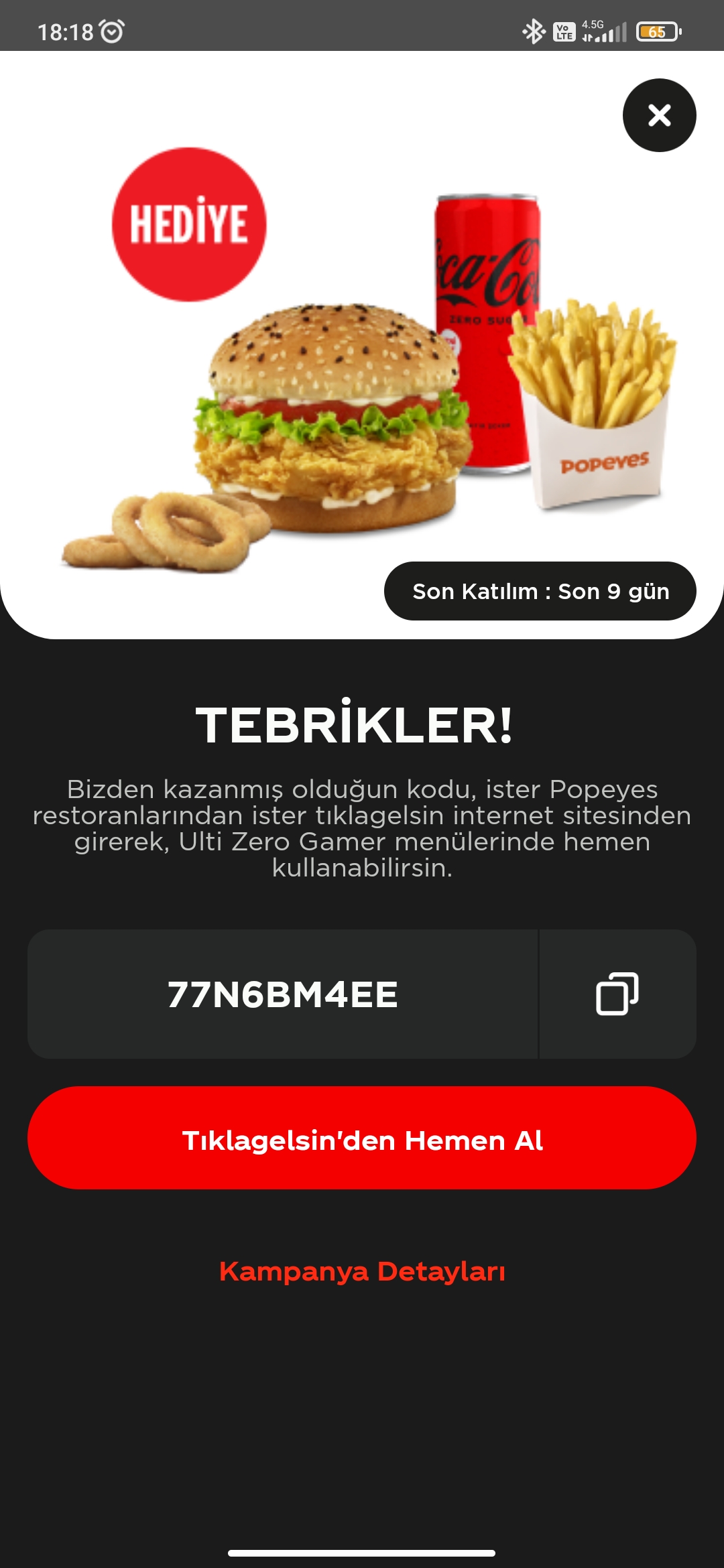Copy the code 77N6BM4EE
Screen dimensions: 724x1568
click(617, 994)
